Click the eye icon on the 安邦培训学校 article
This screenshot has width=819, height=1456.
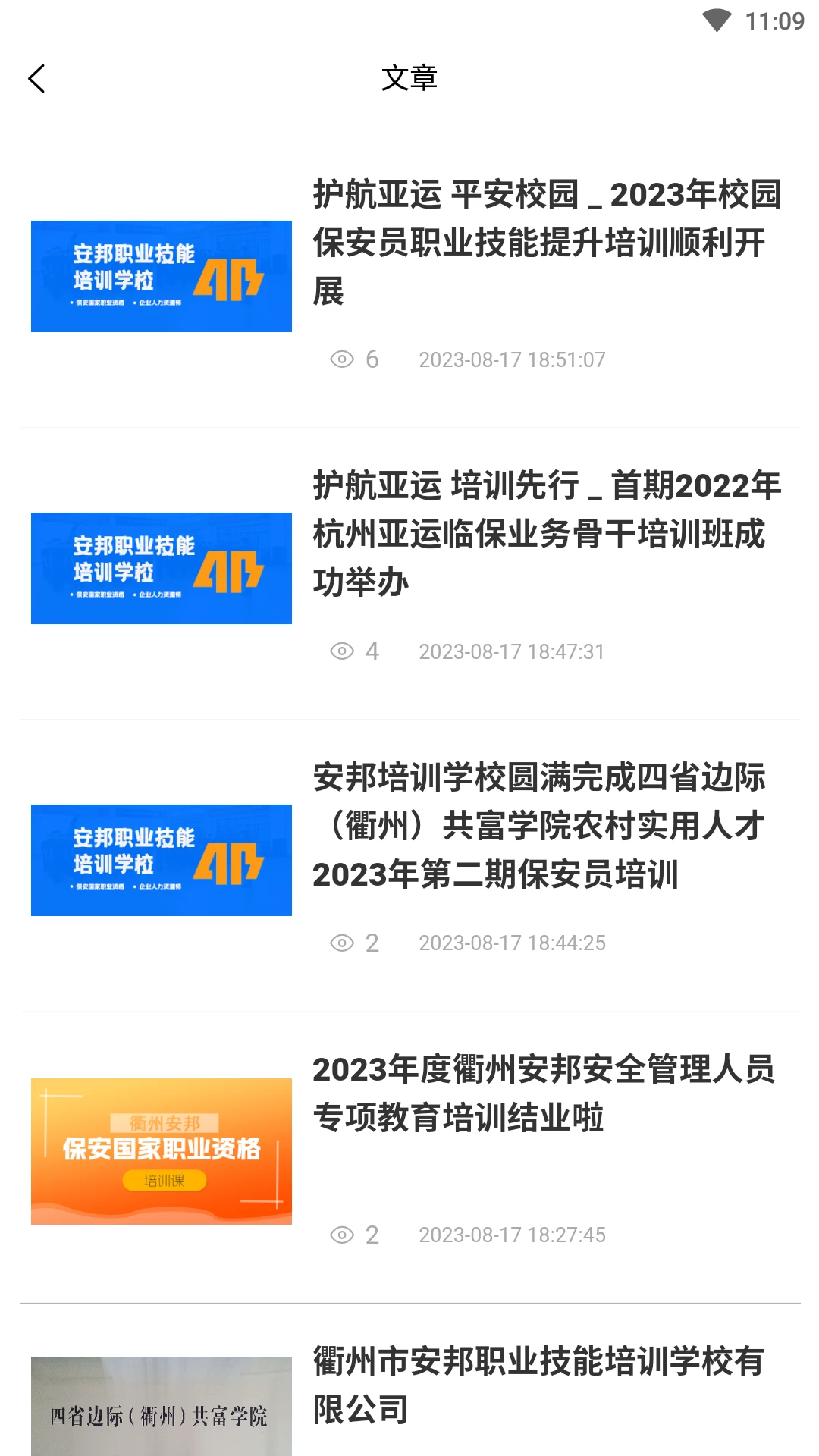pyautogui.click(x=341, y=943)
